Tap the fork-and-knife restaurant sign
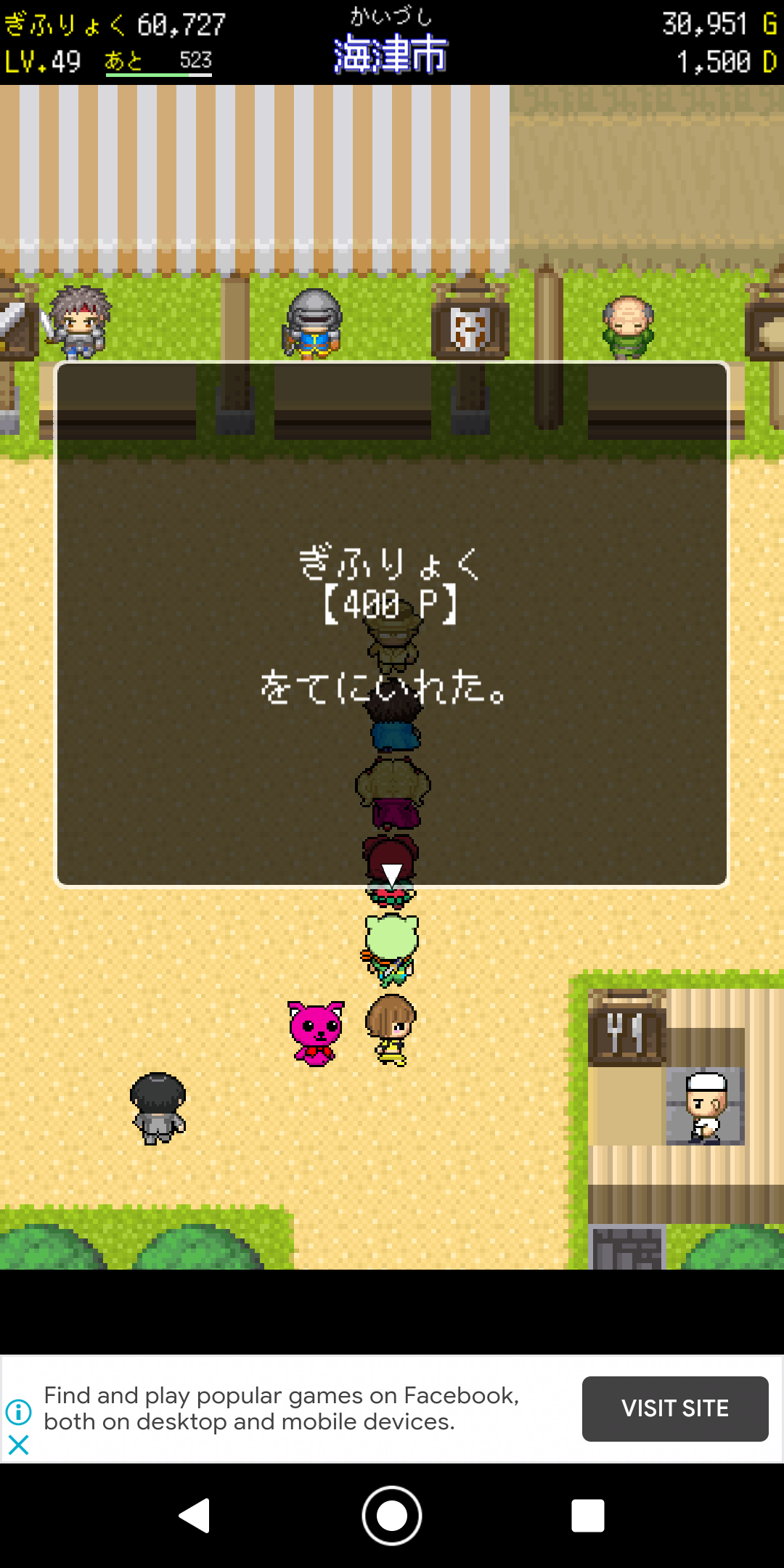The height and width of the screenshot is (1568, 784). pyautogui.click(x=628, y=1031)
